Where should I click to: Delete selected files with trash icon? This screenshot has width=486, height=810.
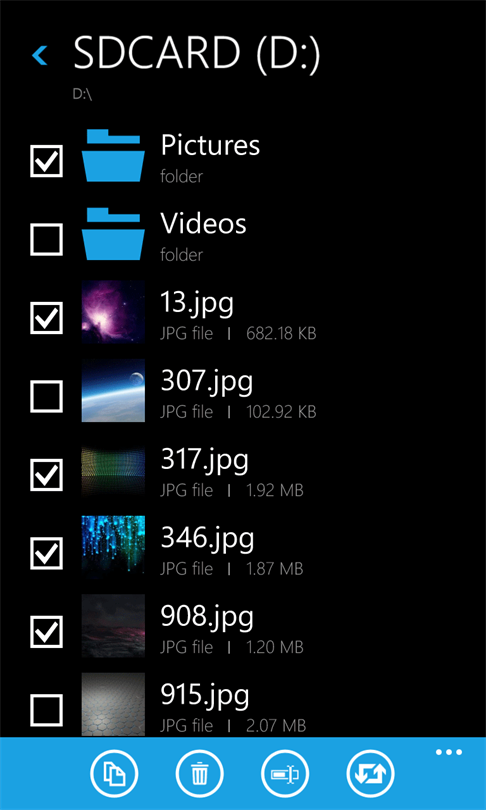[200, 773]
